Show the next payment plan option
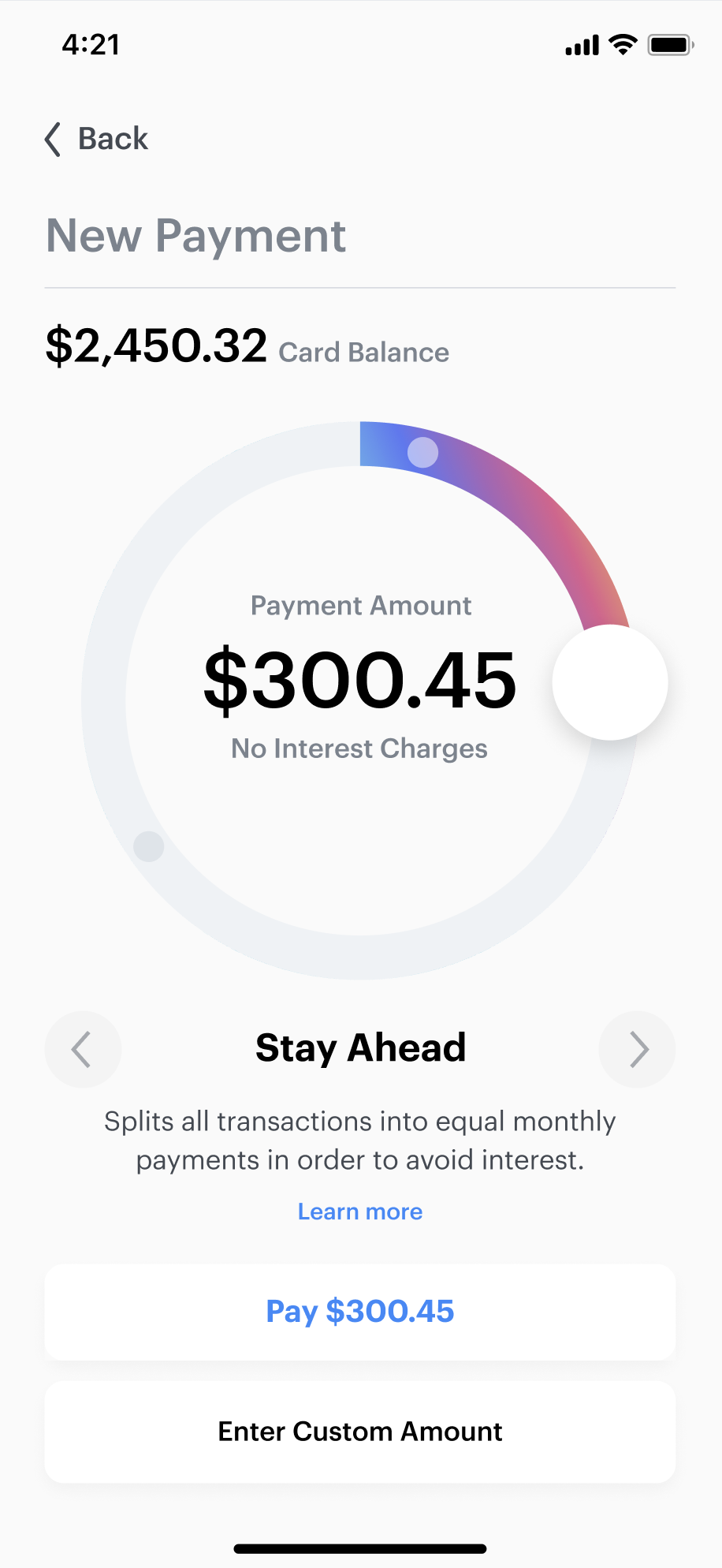 [x=637, y=1049]
